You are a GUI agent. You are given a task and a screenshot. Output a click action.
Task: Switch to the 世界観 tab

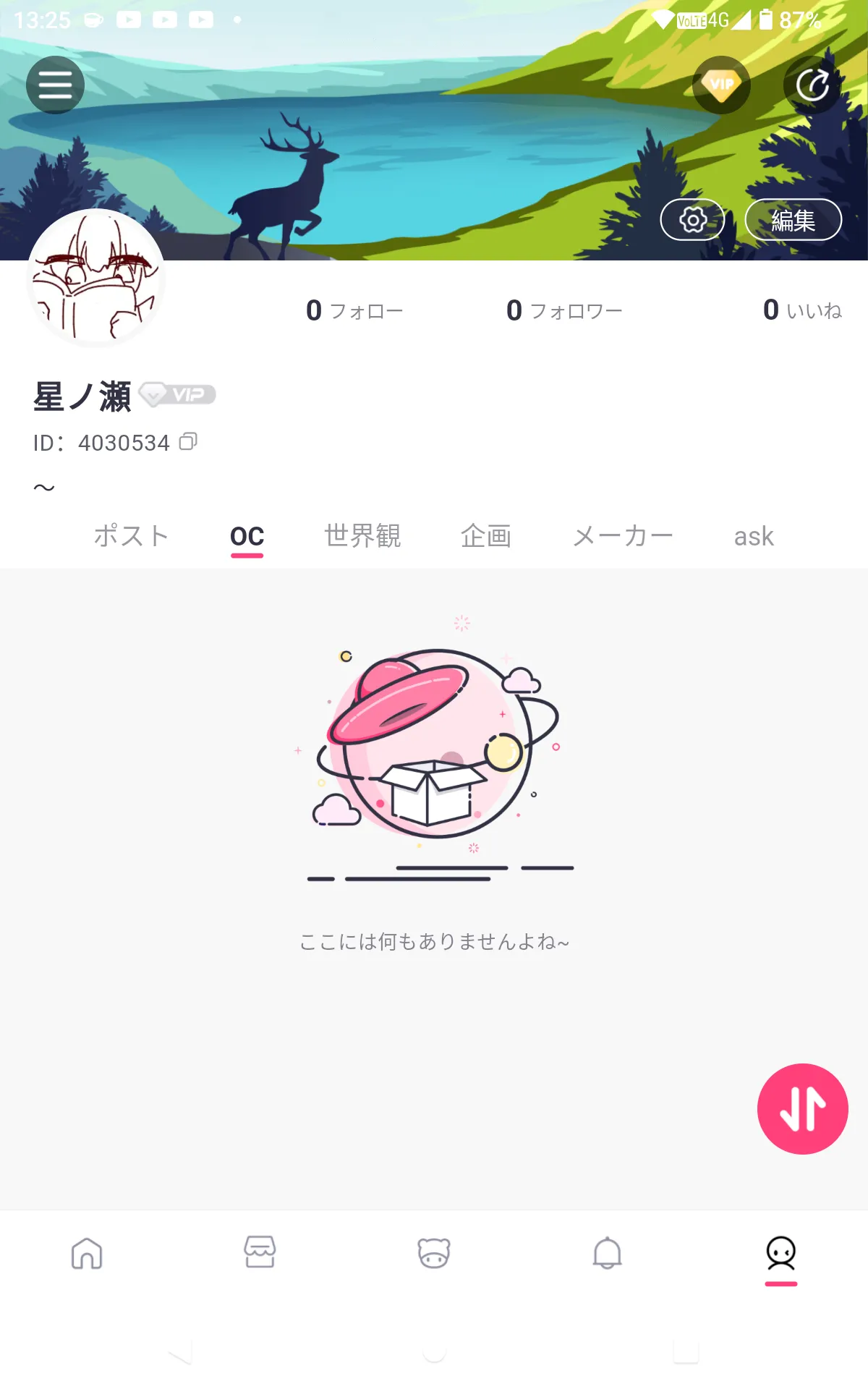[x=362, y=536]
